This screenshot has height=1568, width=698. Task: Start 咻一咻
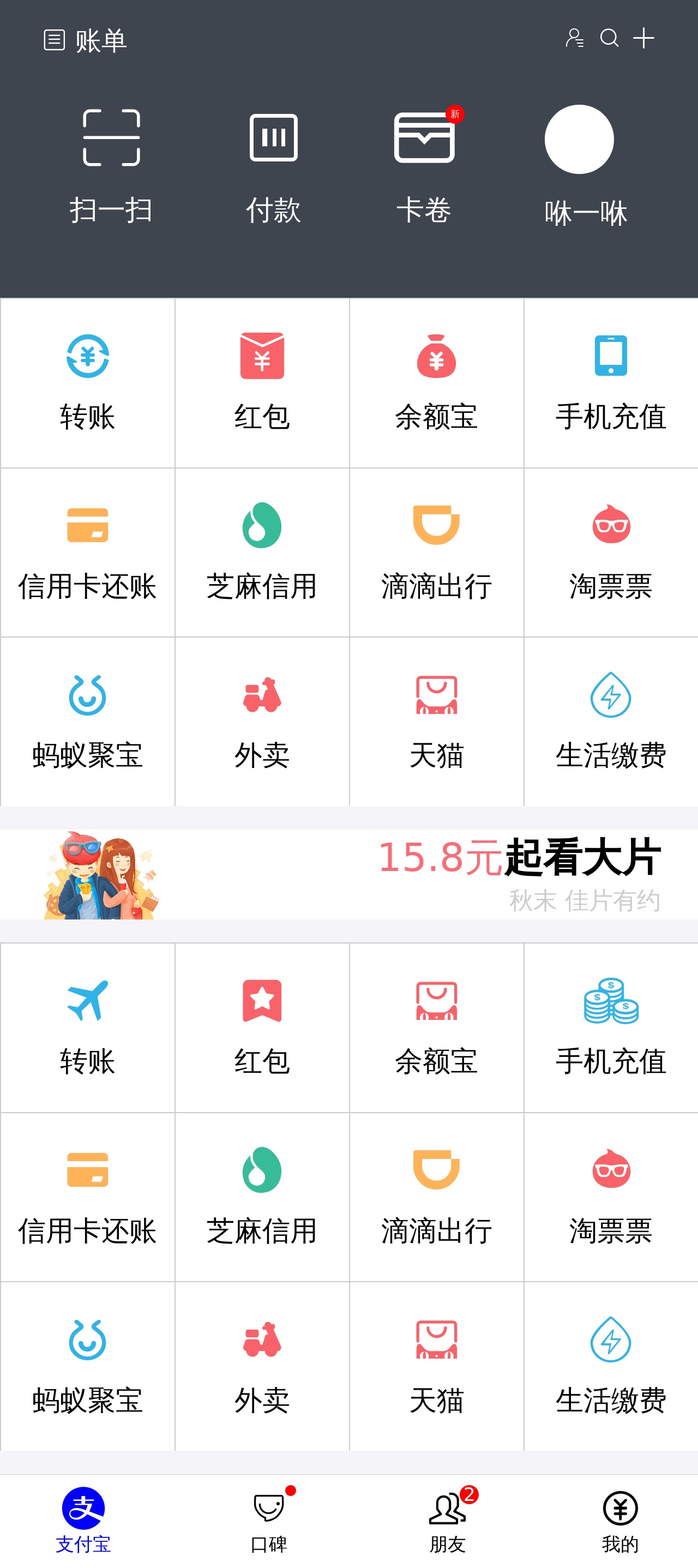coord(579,164)
